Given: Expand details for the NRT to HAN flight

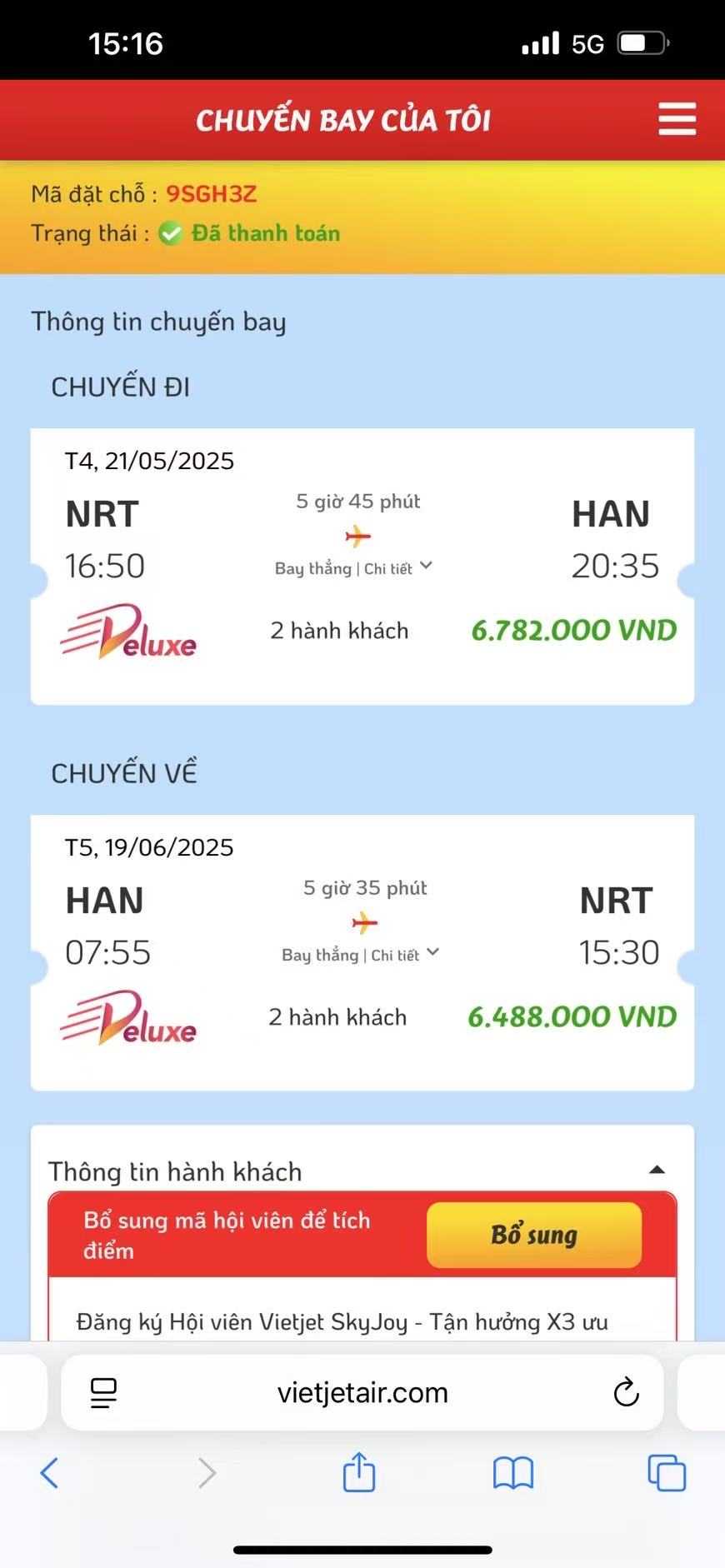Looking at the screenshot, I should (x=398, y=568).
